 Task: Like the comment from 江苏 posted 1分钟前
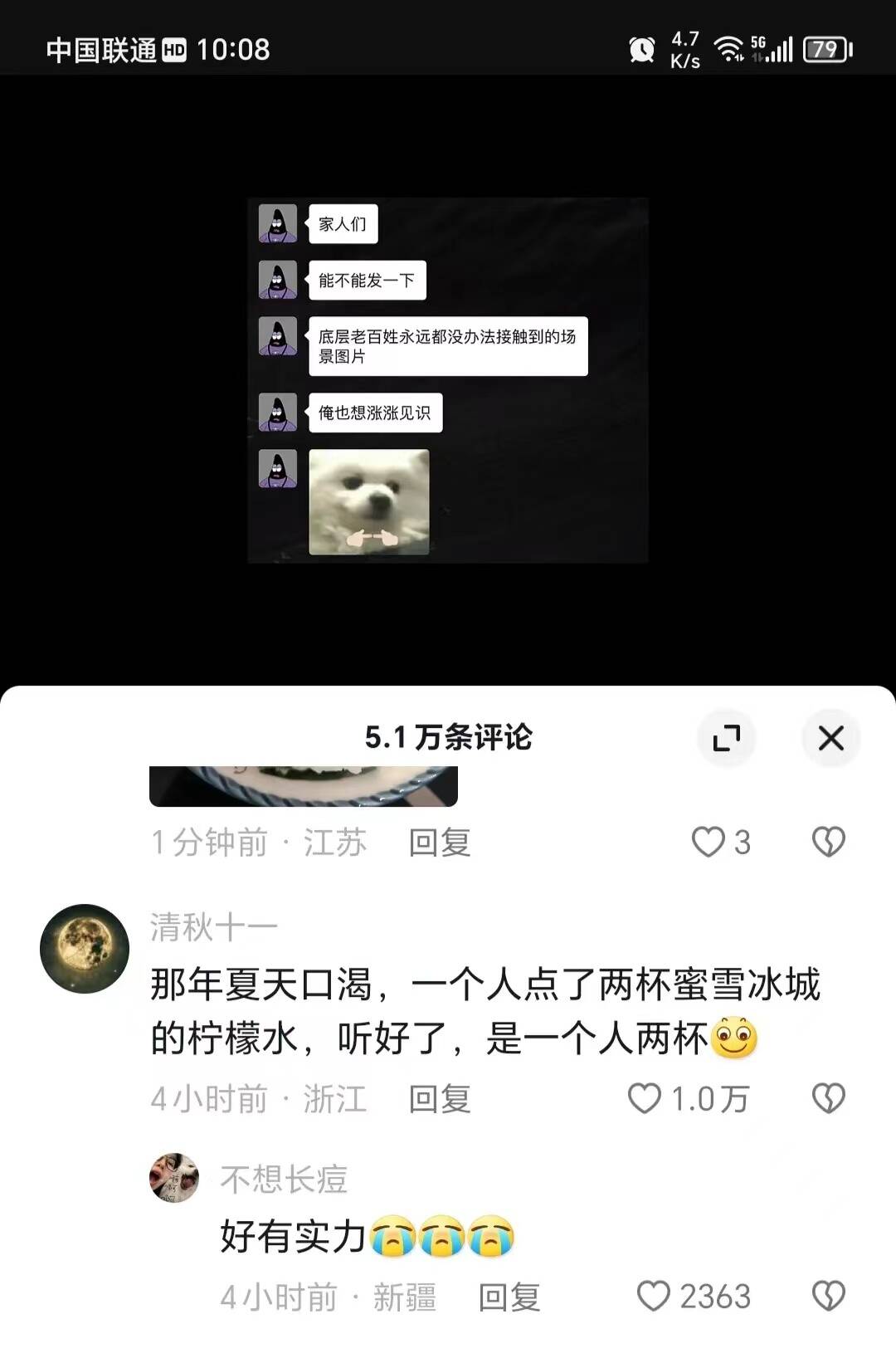click(709, 842)
